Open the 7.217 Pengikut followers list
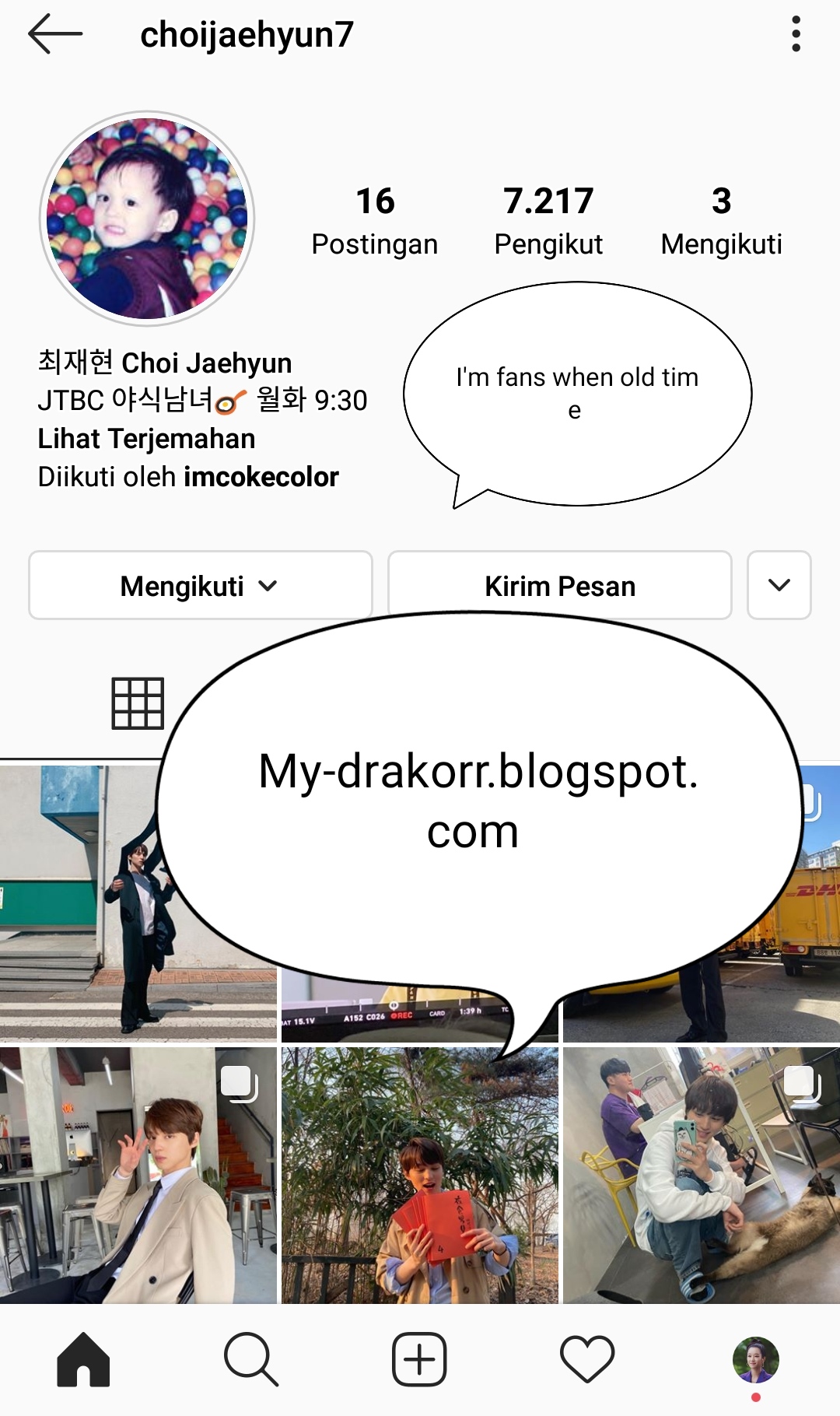 (548, 221)
